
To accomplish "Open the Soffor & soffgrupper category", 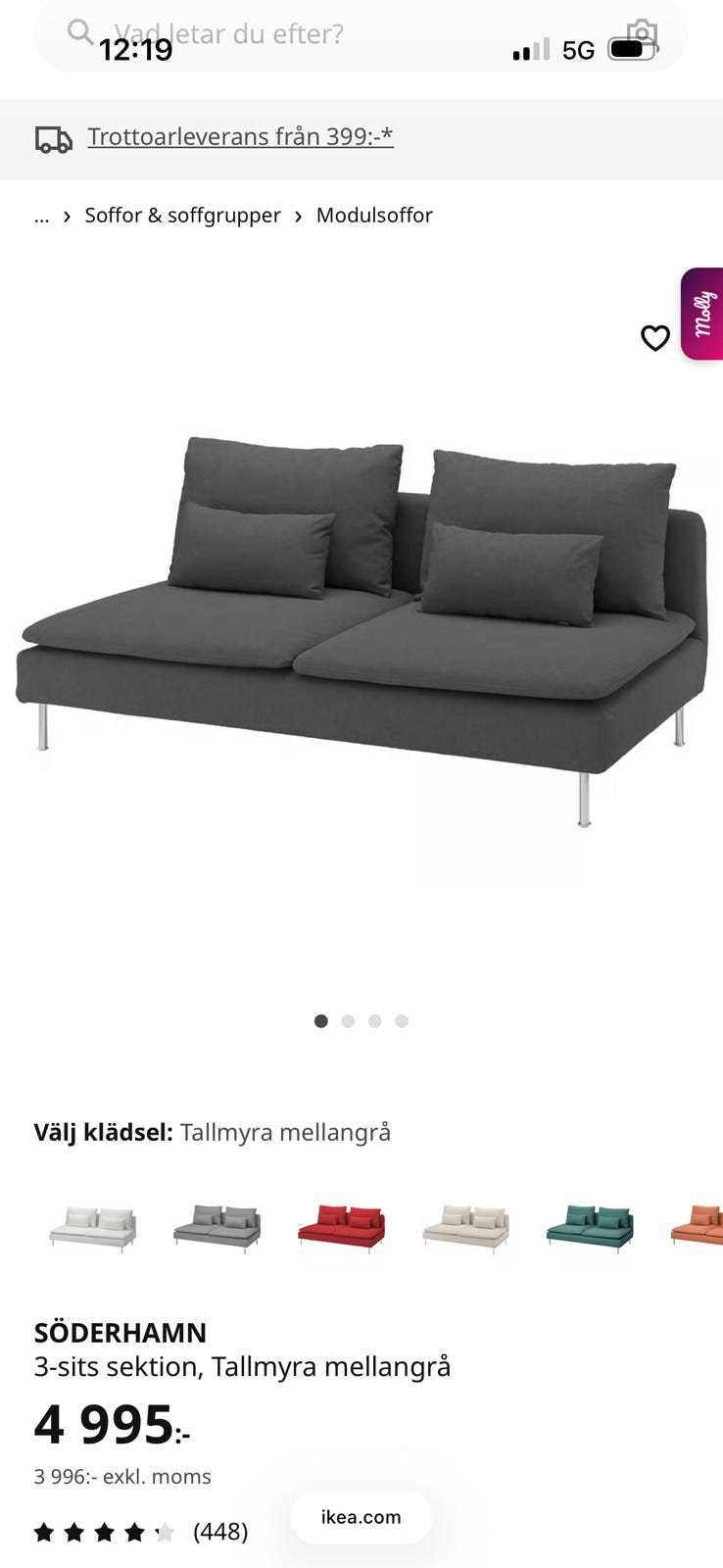I will pyautogui.click(x=181, y=216).
